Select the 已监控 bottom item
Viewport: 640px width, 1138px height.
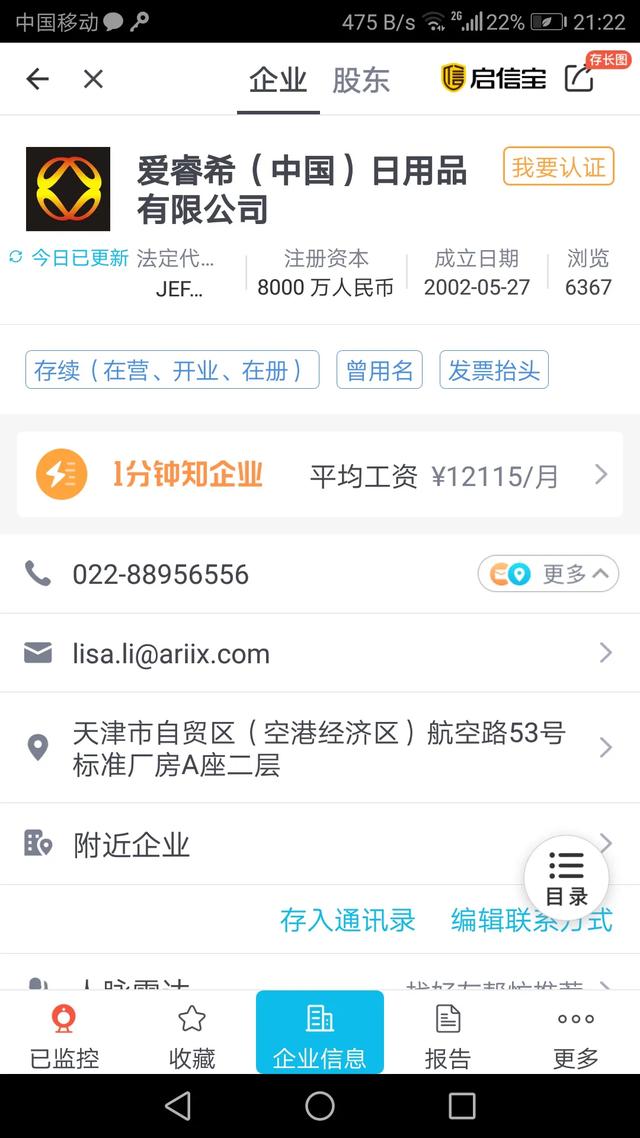pos(64,1036)
